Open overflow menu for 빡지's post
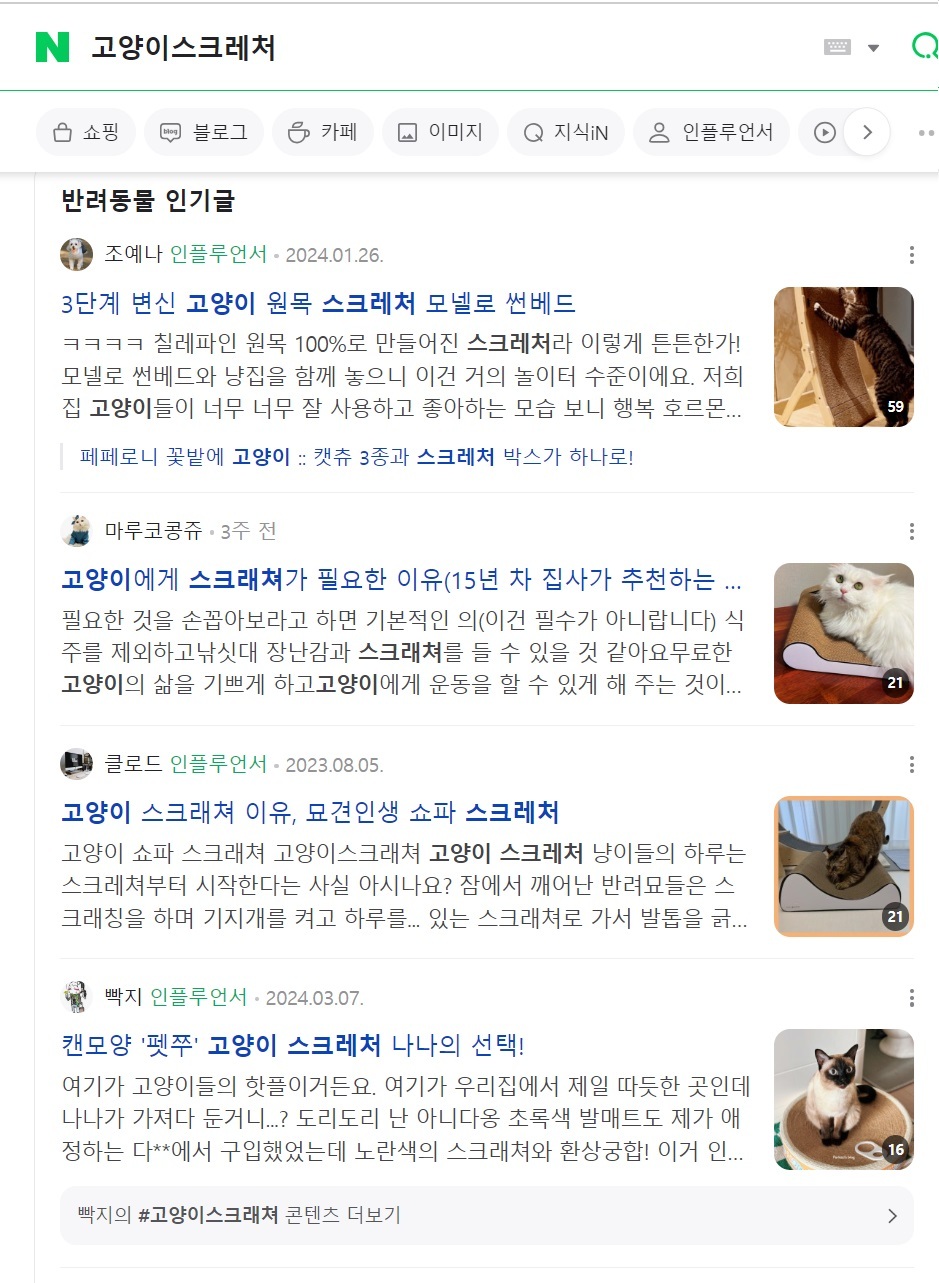Viewport: 939px width, 1283px height. point(911,998)
